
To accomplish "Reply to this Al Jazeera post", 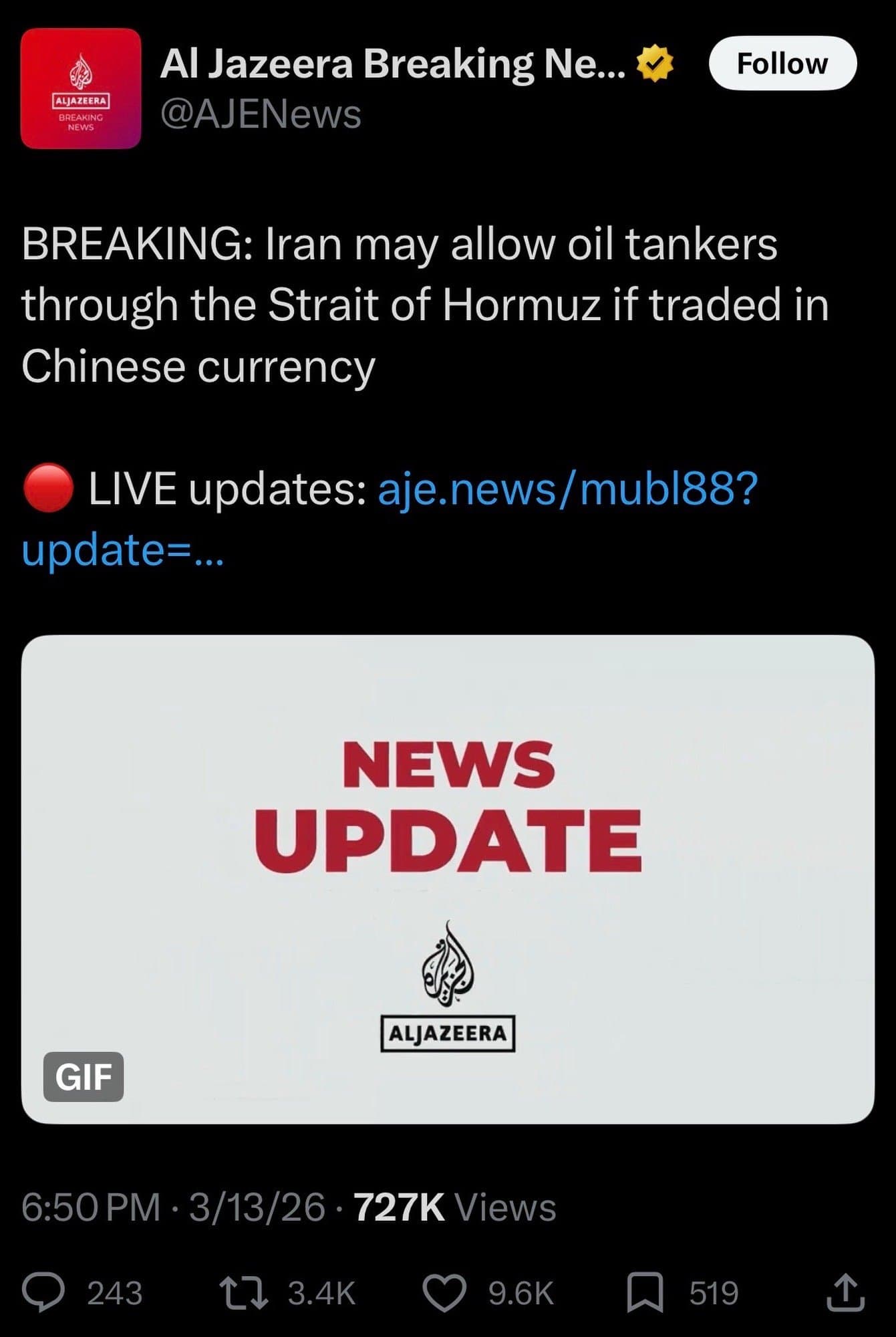I will coord(44,1292).
